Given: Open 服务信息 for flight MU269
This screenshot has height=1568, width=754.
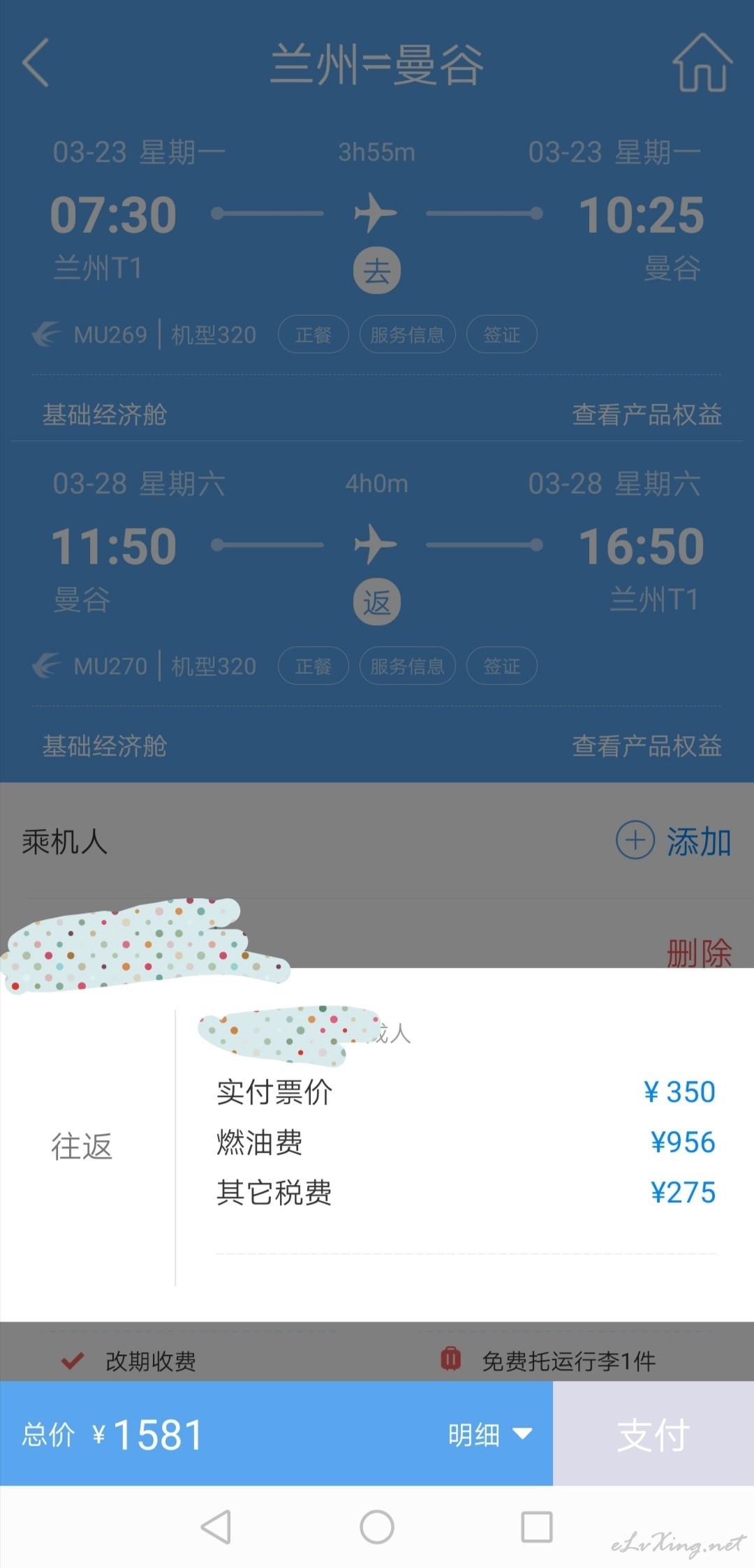Looking at the screenshot, I should [407, 334].
